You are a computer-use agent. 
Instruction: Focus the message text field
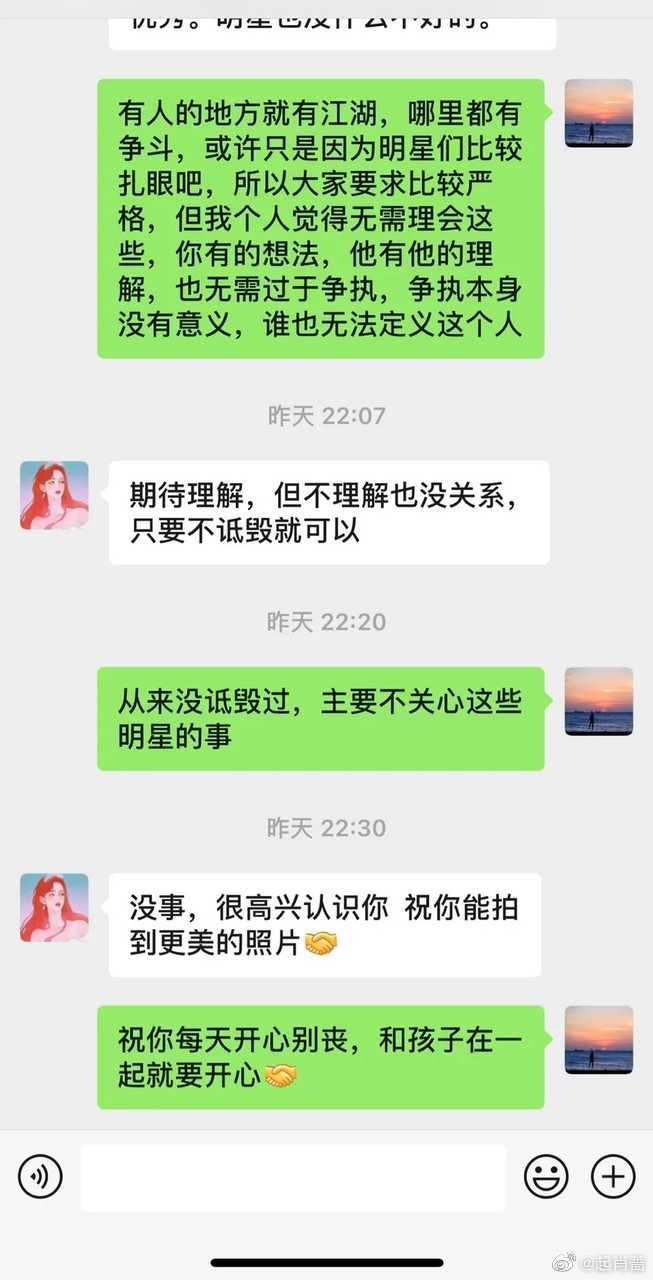click(x=293, y=1178)
